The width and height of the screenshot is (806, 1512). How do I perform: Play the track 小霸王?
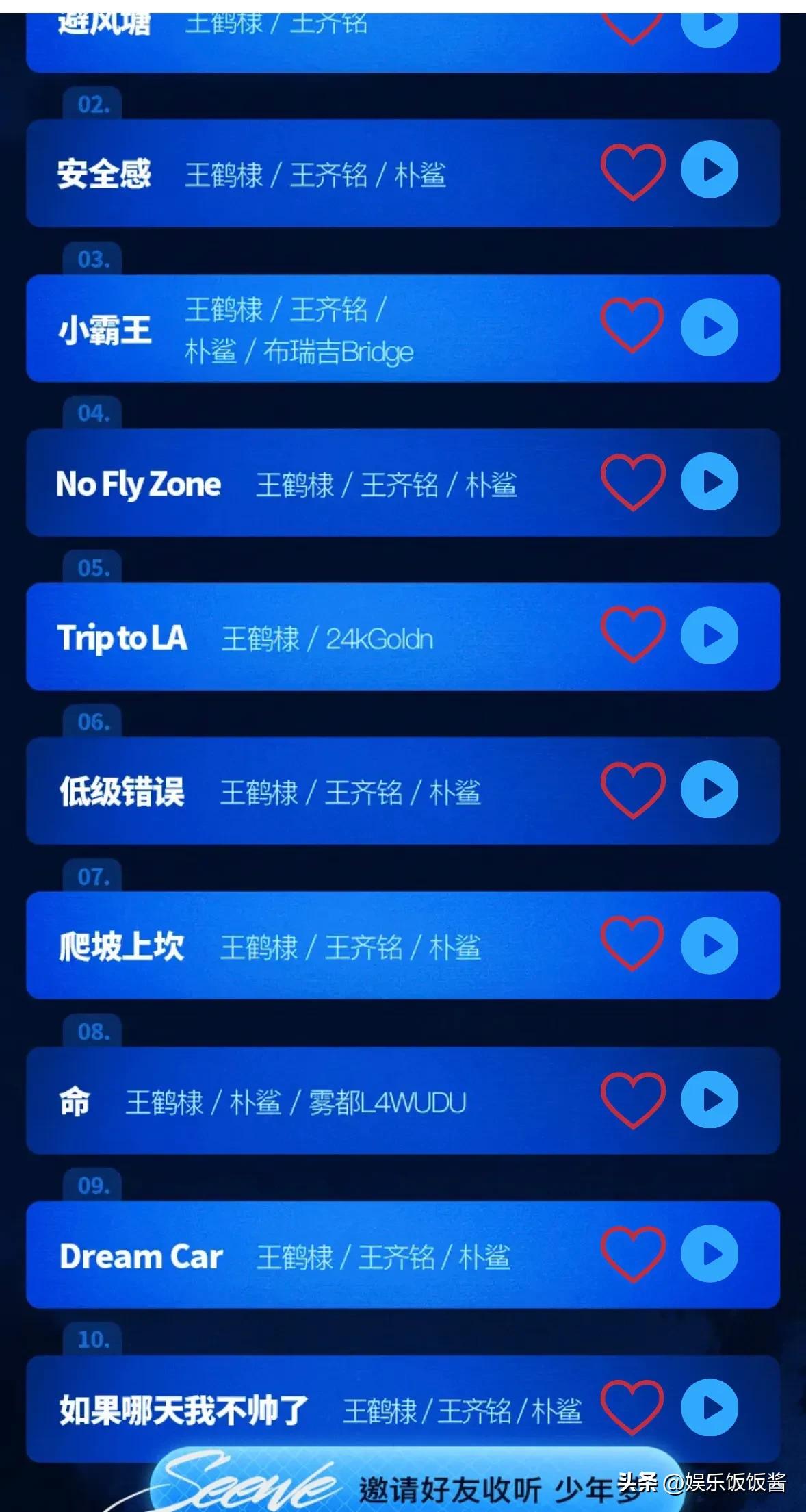[x=708, y=329]
